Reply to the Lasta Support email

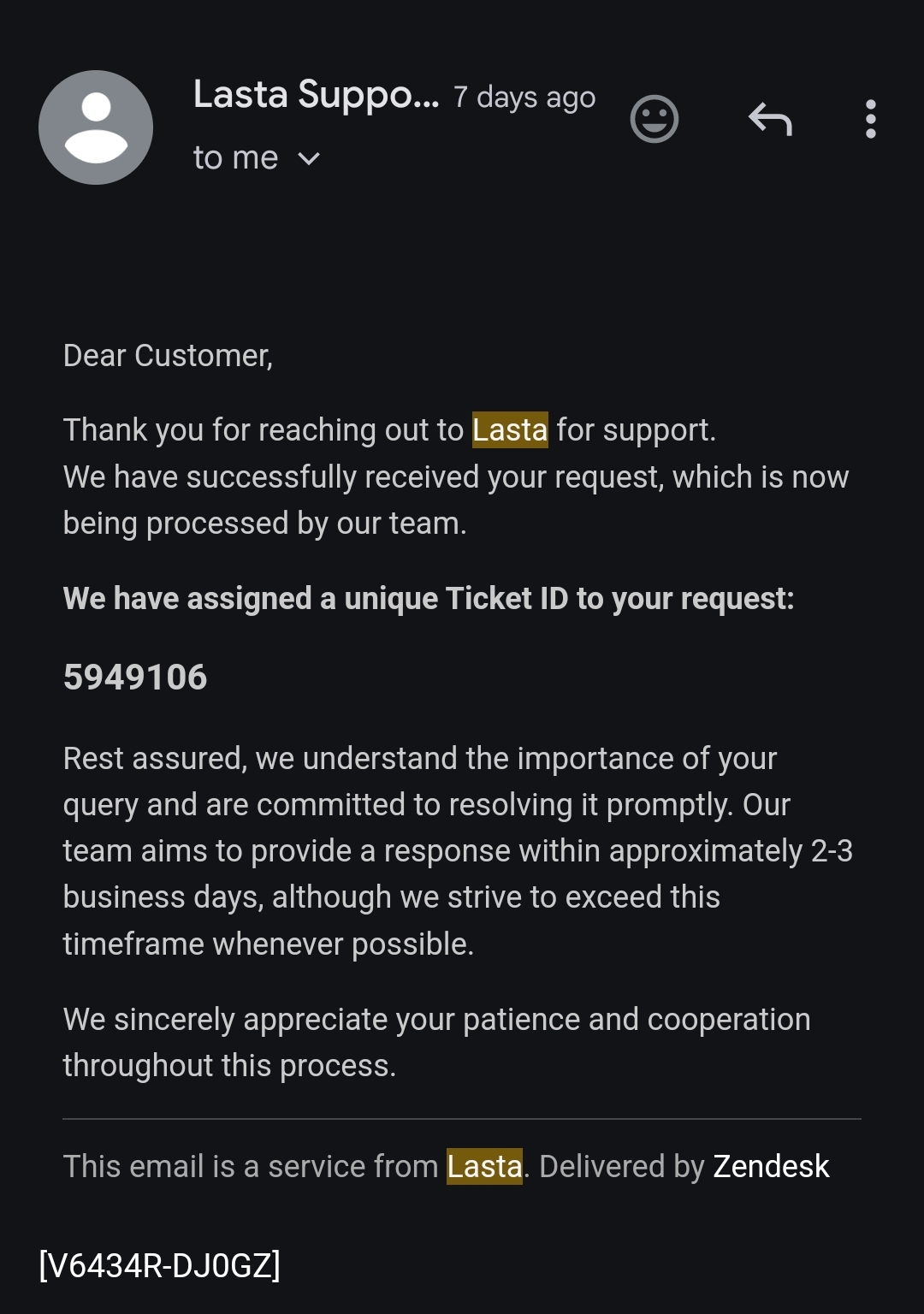[769, 119]
